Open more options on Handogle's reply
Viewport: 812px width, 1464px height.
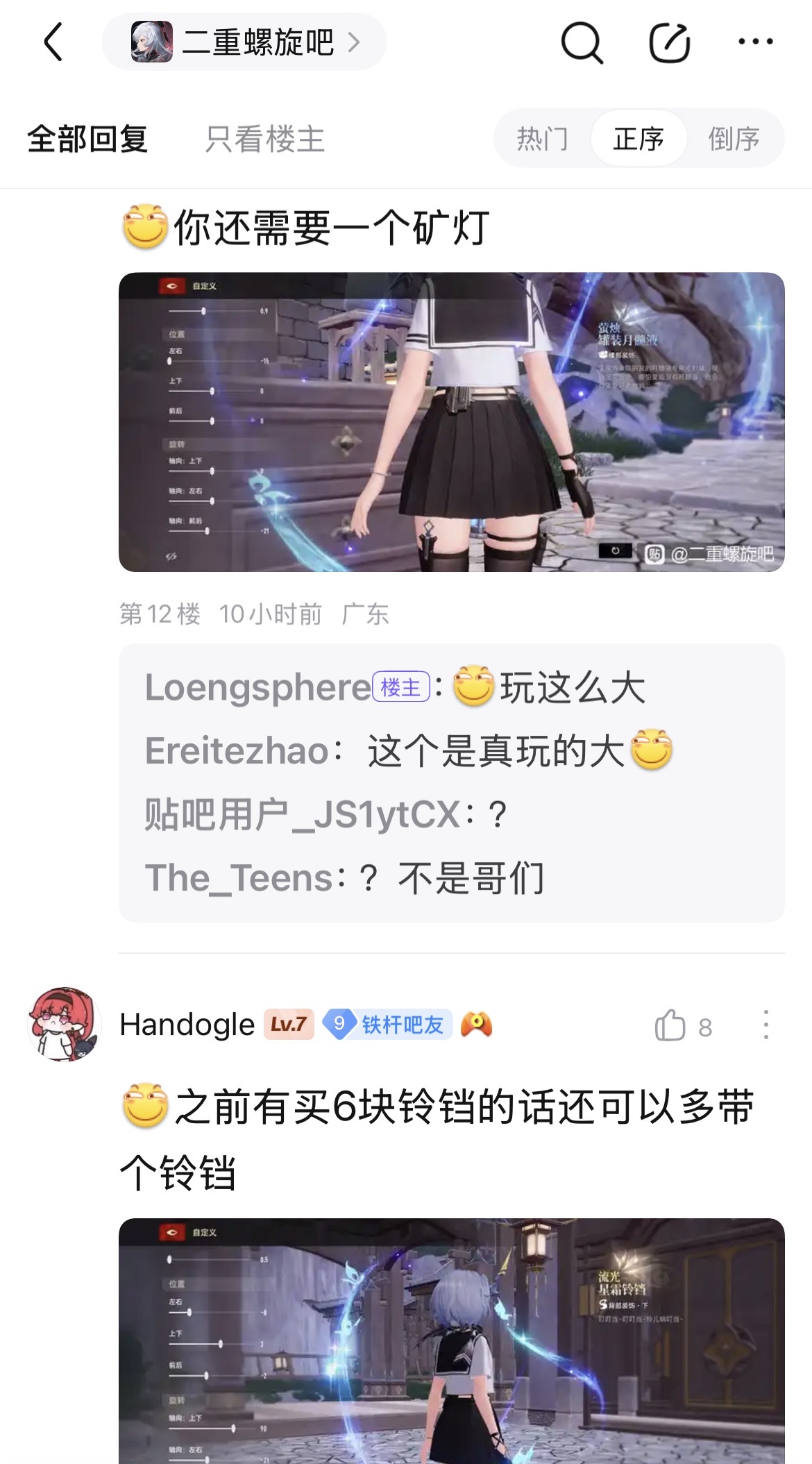click(x=766, y=1025)
